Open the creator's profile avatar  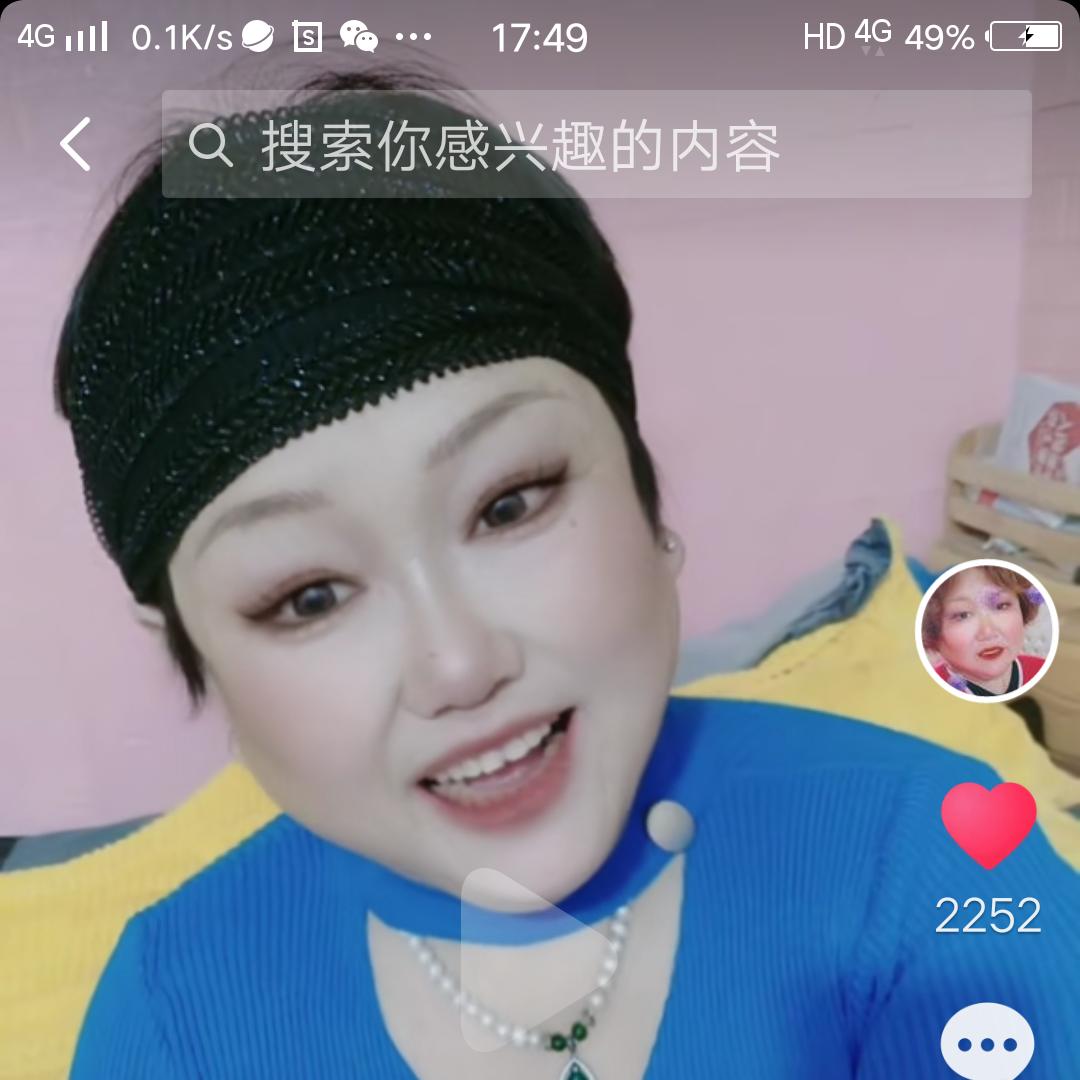[x=986, y=631]
